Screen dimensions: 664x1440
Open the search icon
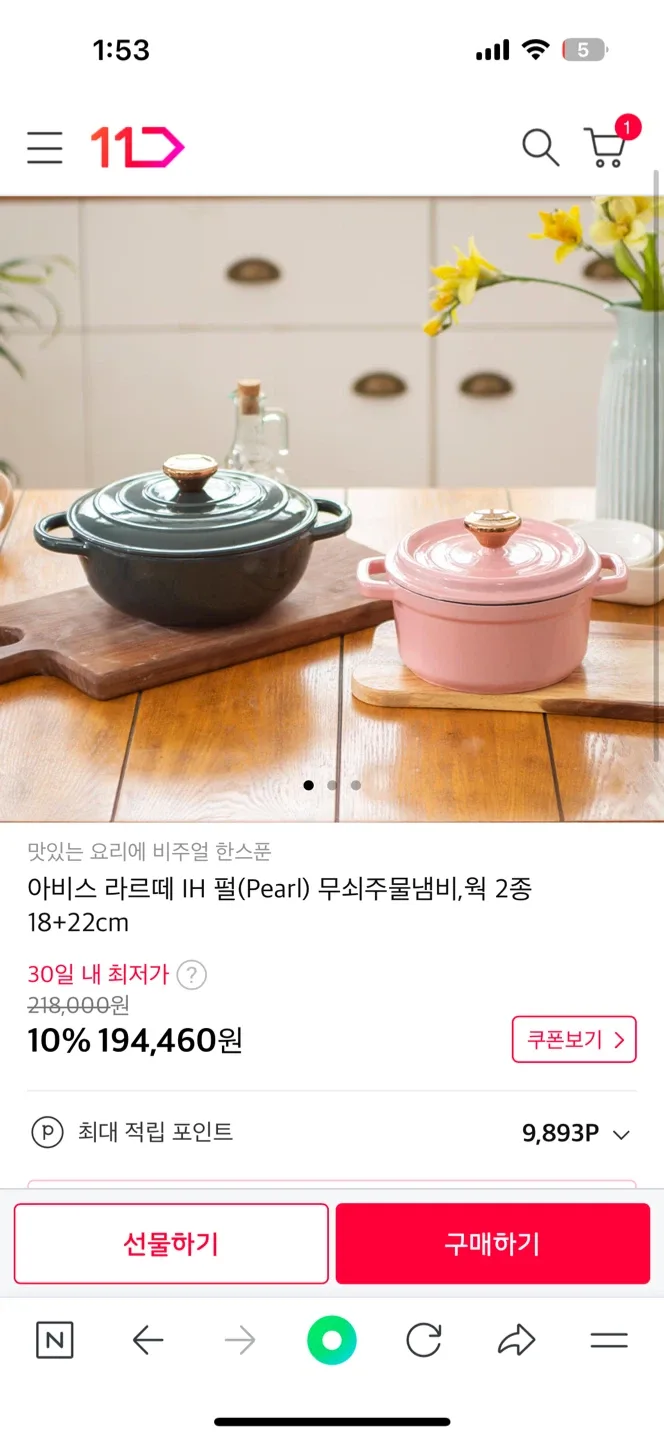point(540,148)
